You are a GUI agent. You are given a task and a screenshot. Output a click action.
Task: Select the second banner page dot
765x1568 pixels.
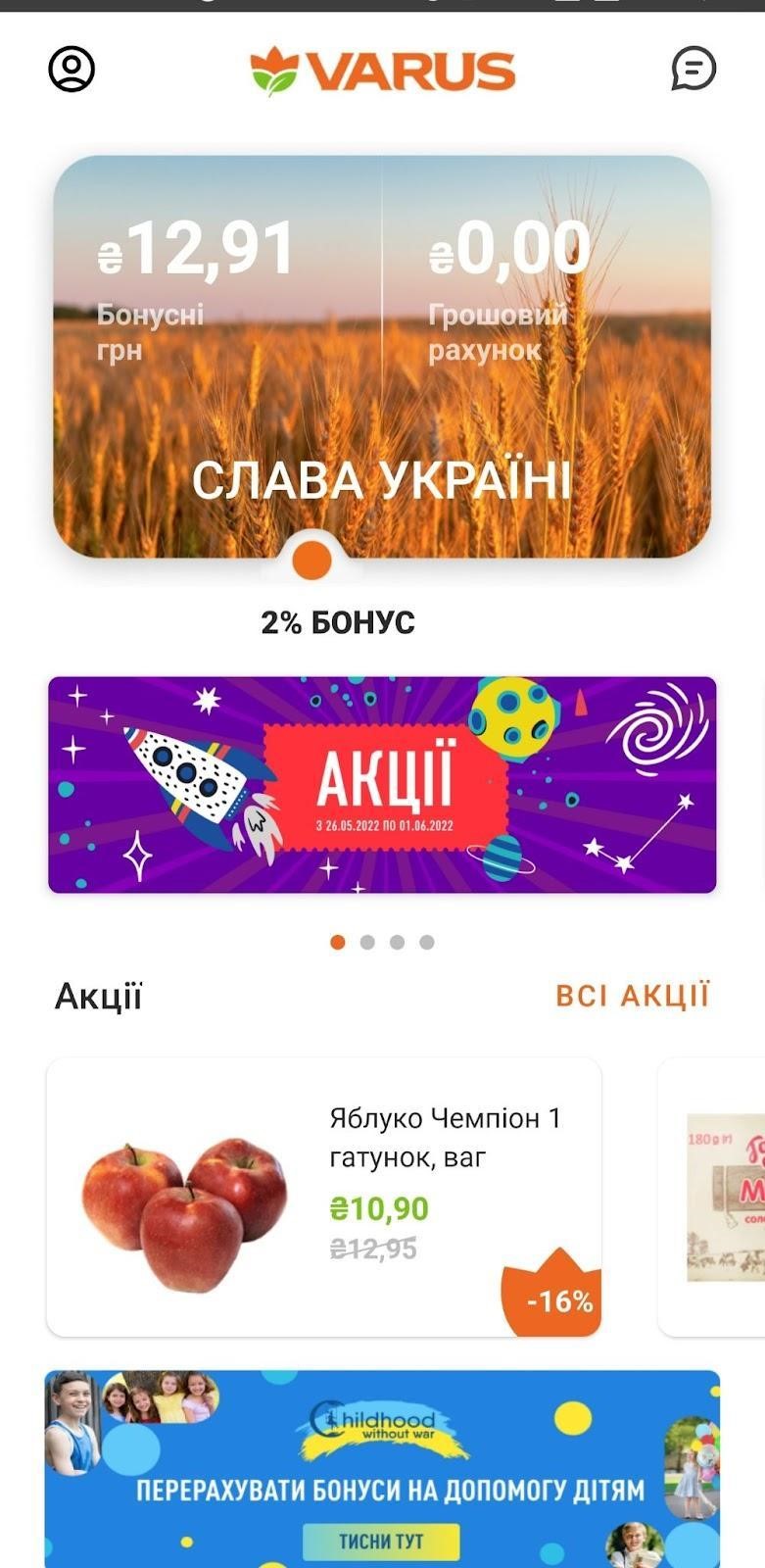click(x=367, y=942)
